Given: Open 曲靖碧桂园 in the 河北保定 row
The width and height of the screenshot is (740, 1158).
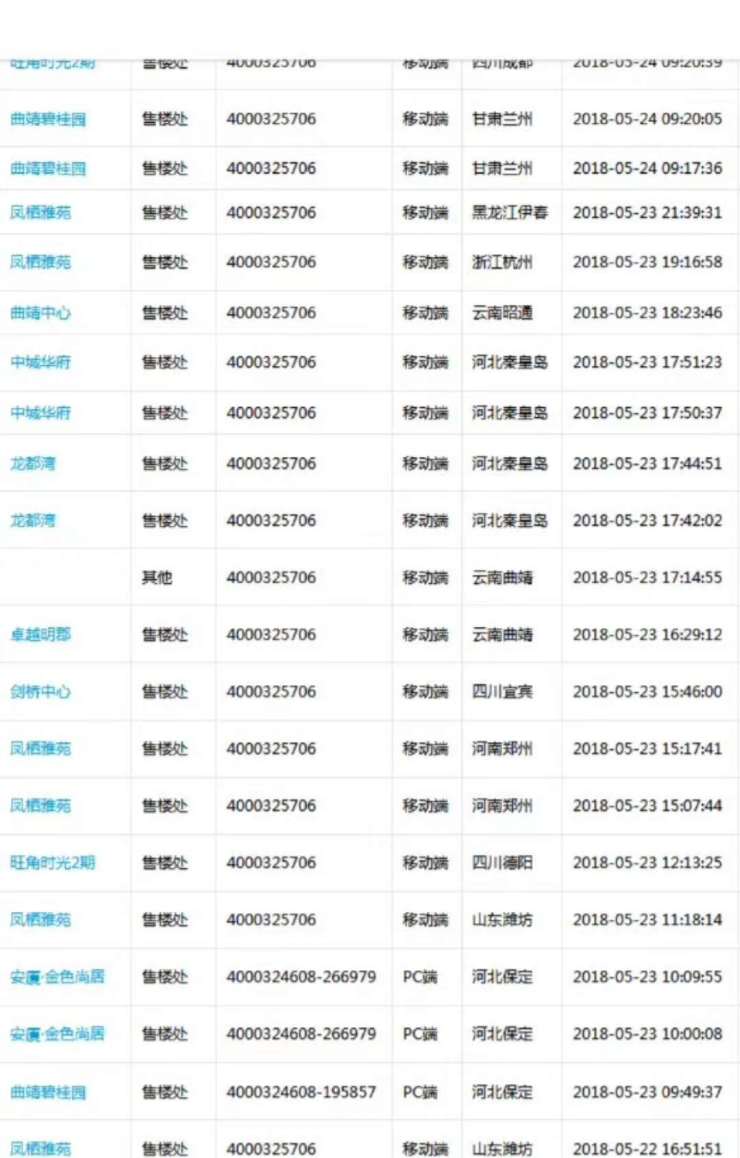Looking at the screenshot, I should pos(48,1092).
